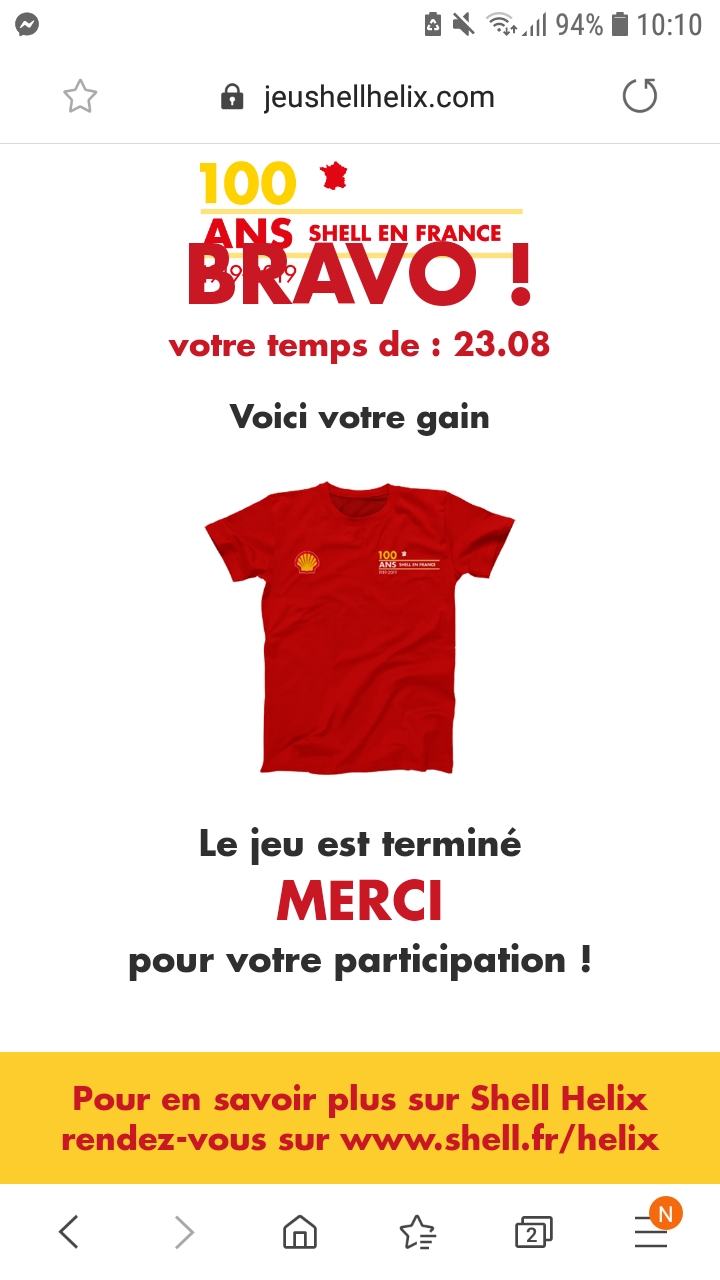The width and height of the screenshot is (720, 1280).
Task: Go forward to the next page
Action: click(x=184, y=1232)
